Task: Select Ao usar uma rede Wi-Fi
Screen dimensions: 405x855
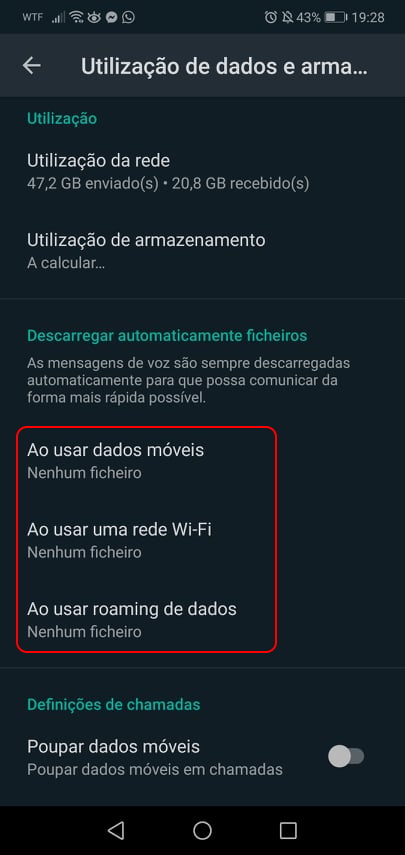Action: click(x=202, y=540)
